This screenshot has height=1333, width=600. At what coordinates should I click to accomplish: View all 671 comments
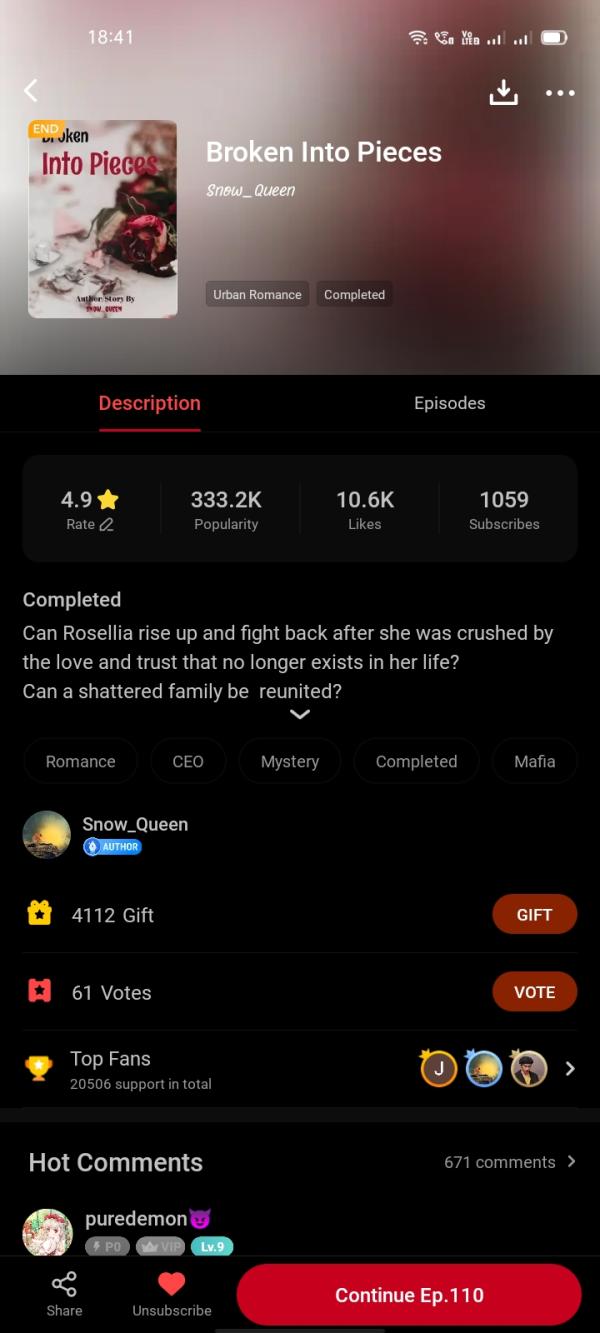pyautogui.click(x=510, y=1162)
